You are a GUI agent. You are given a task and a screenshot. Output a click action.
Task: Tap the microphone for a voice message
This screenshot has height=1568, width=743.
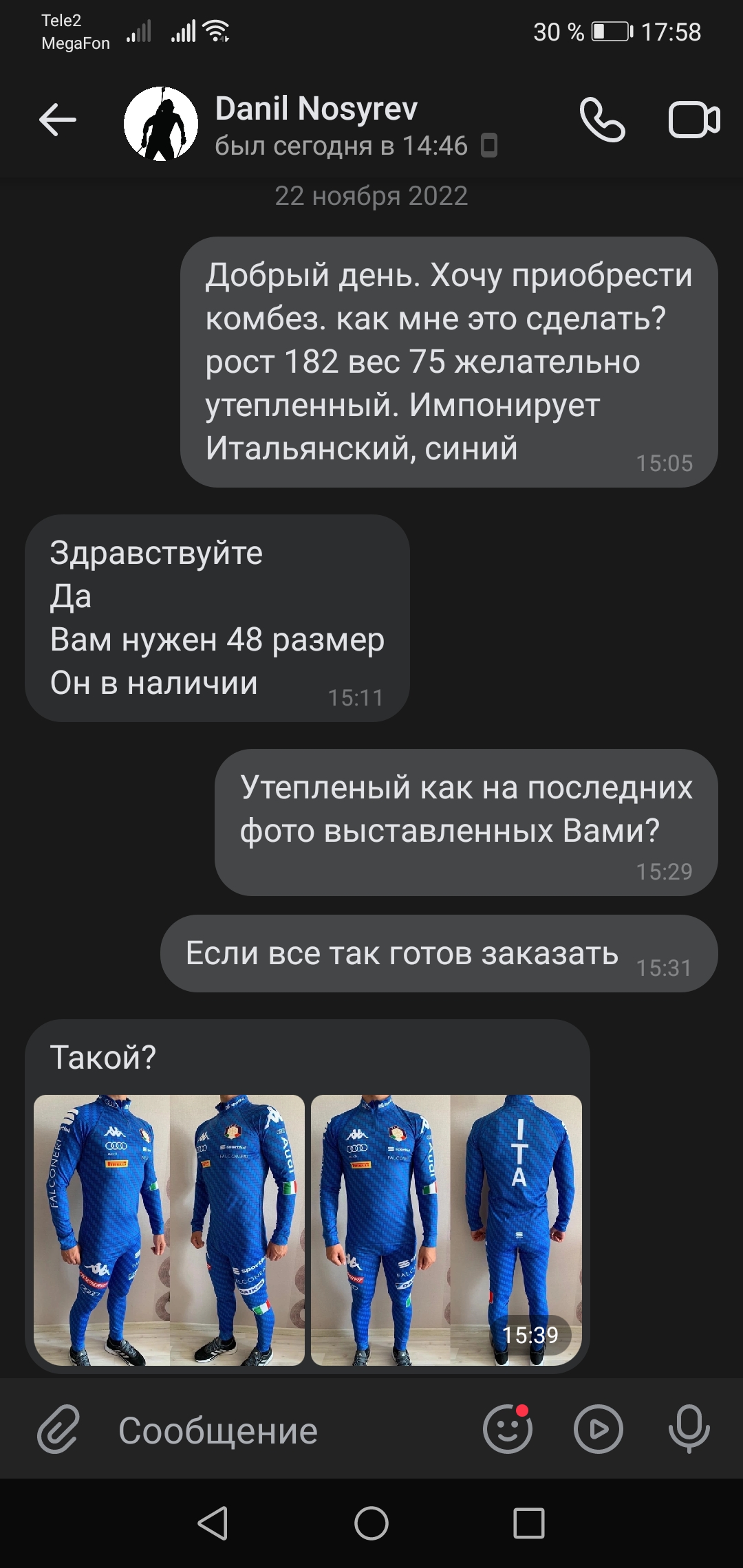689,1430
